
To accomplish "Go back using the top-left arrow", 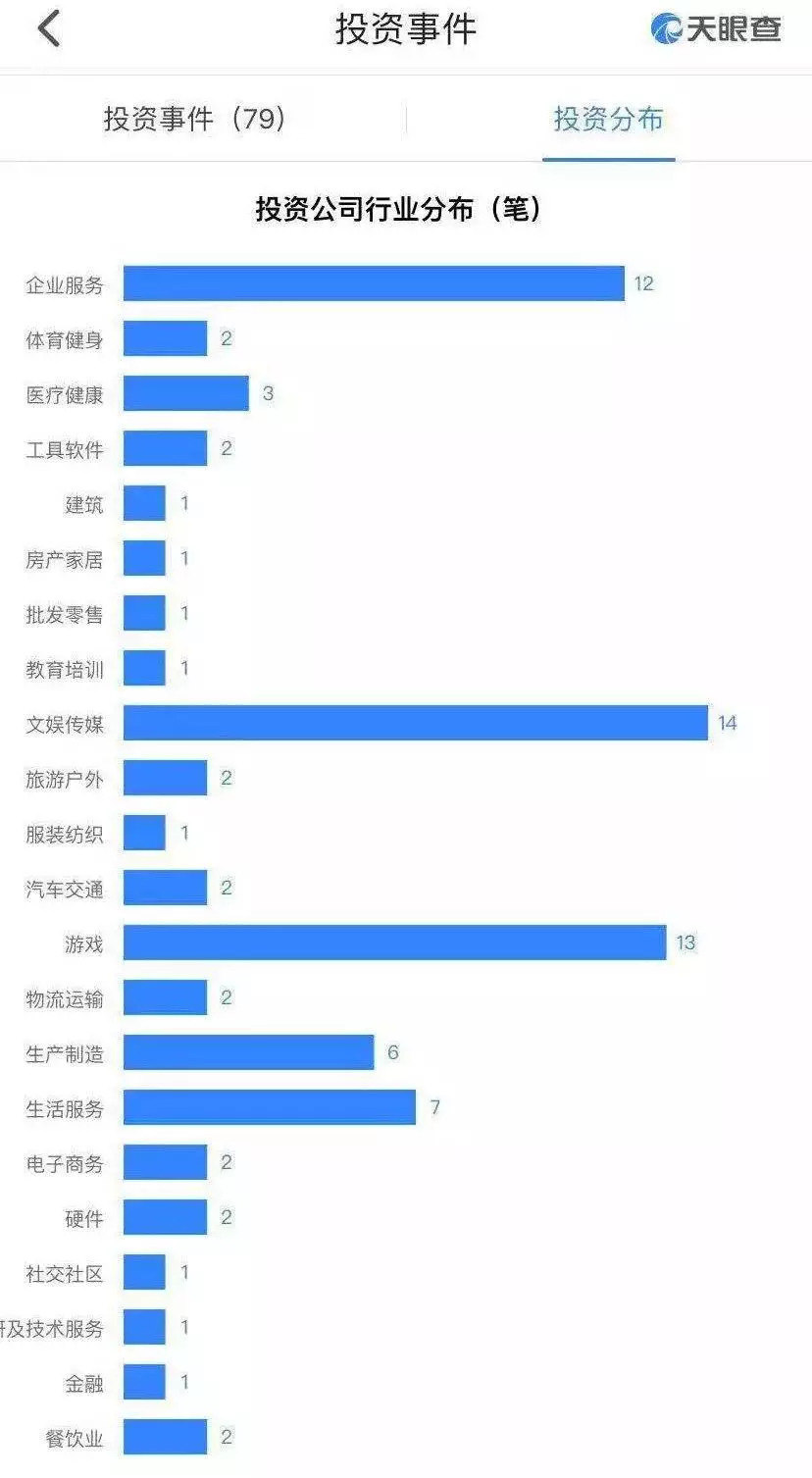I will [49, 28].
